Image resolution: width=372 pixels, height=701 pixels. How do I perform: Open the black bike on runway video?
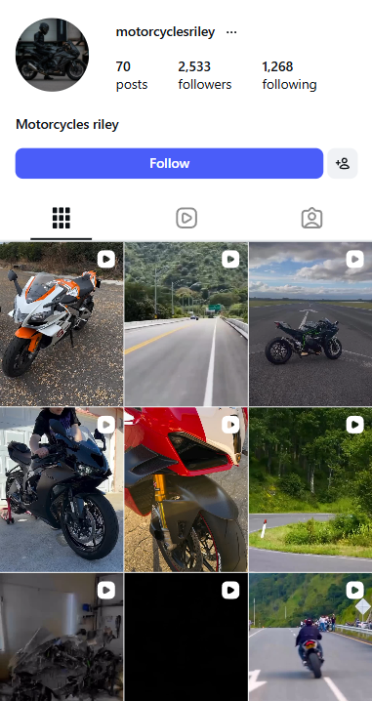(x=311, y=324)
